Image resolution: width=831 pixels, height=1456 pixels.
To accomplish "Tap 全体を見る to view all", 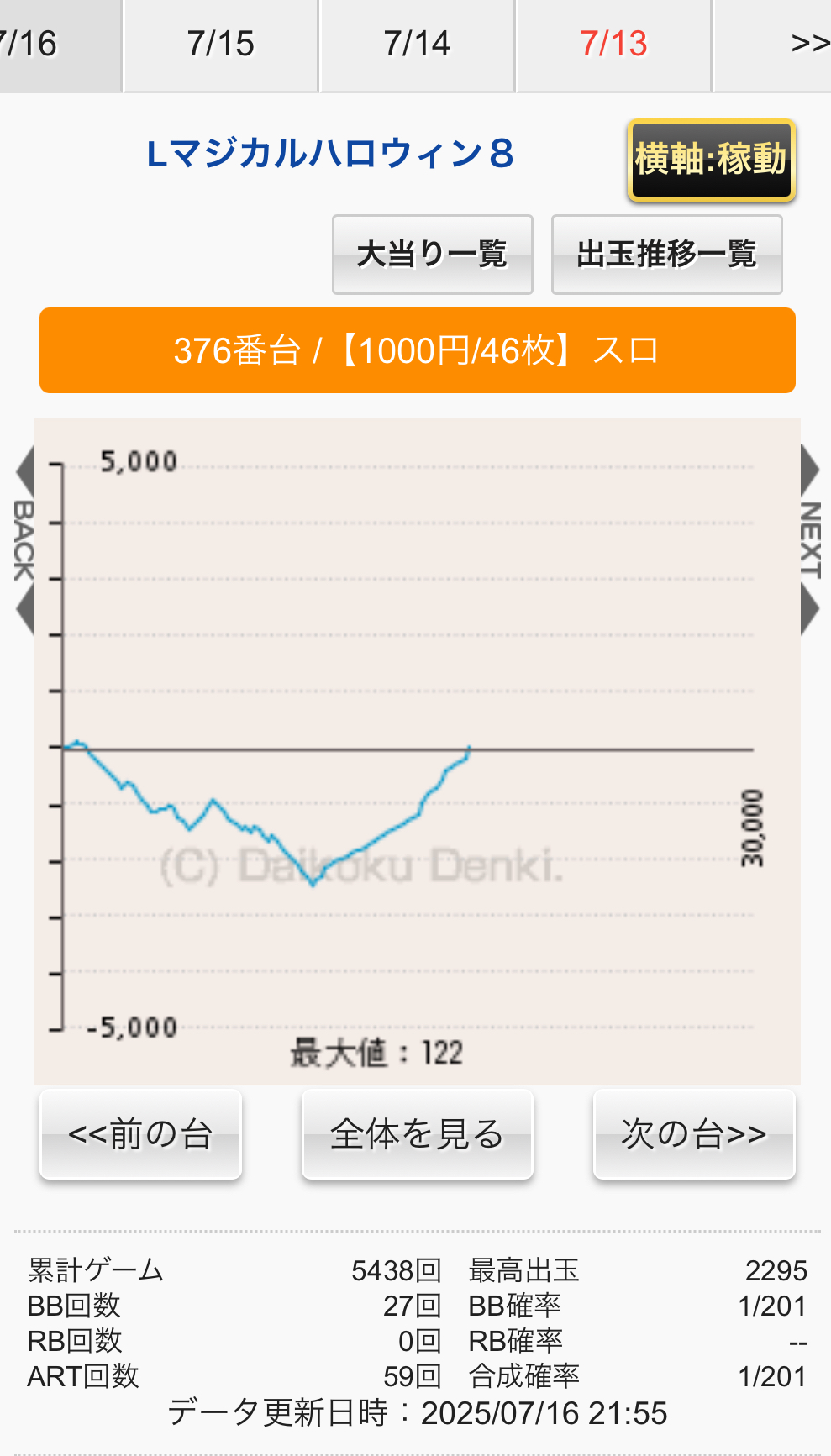I will (x=417, y=1134).
